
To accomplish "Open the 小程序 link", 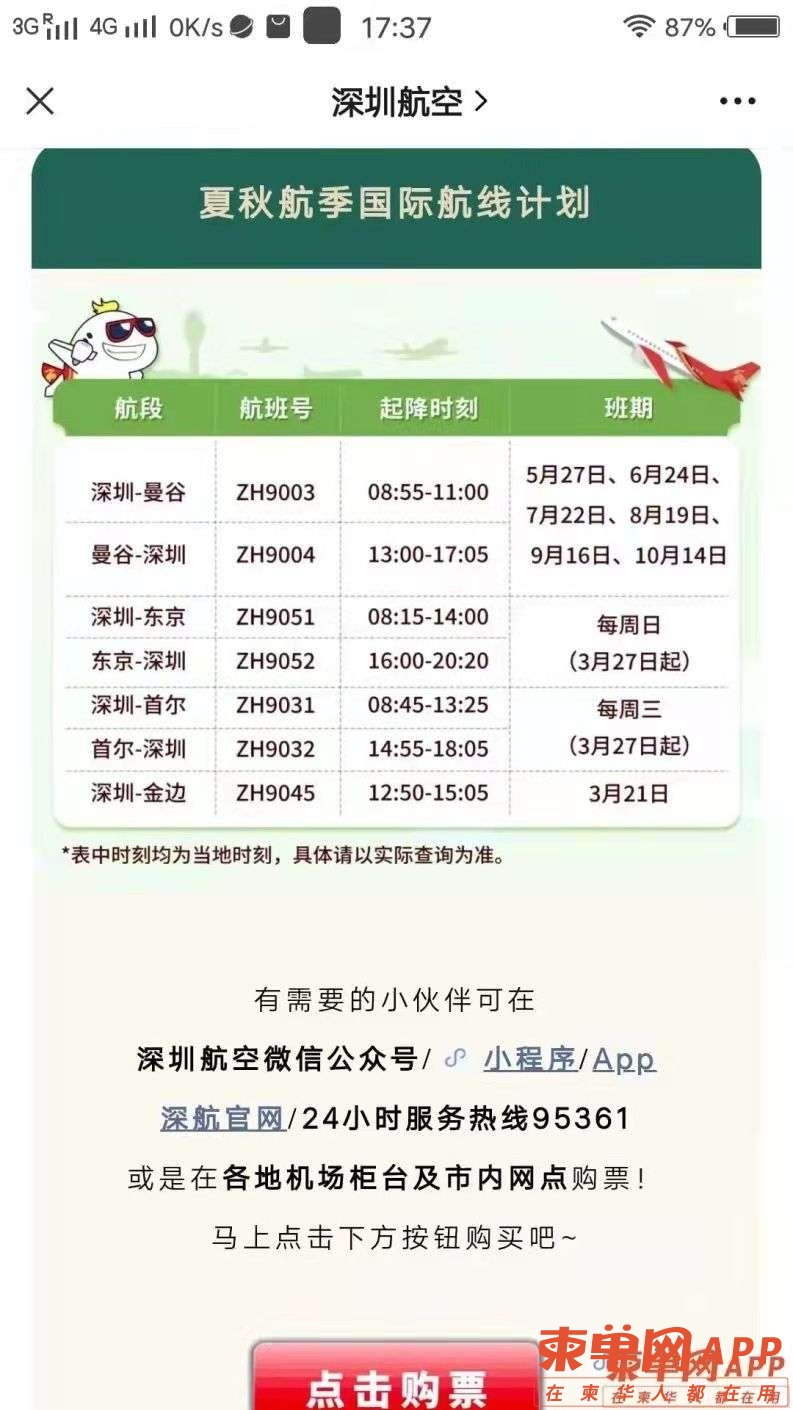I will (x=530, y=1058).
